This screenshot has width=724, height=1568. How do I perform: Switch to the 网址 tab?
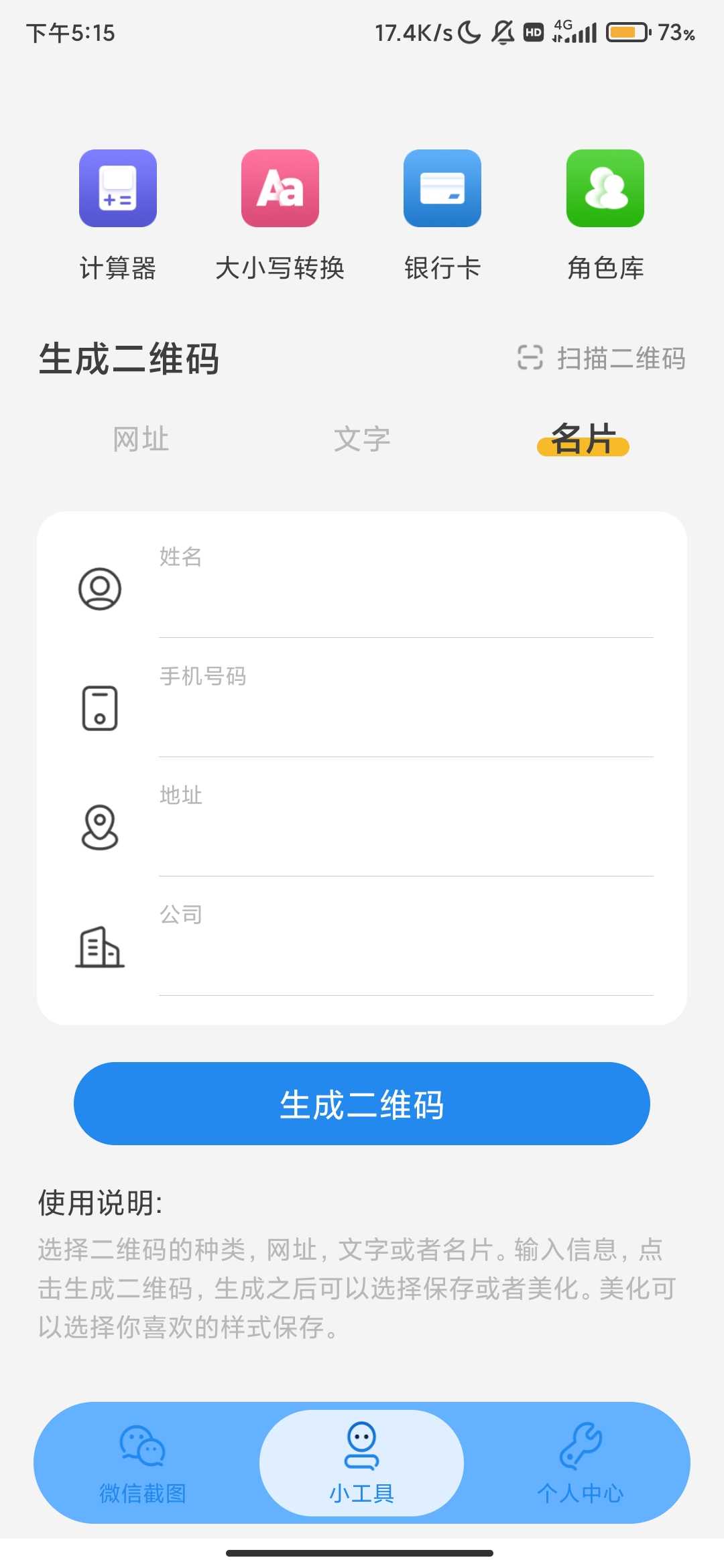pyautogui.click(x=141, y=440)
